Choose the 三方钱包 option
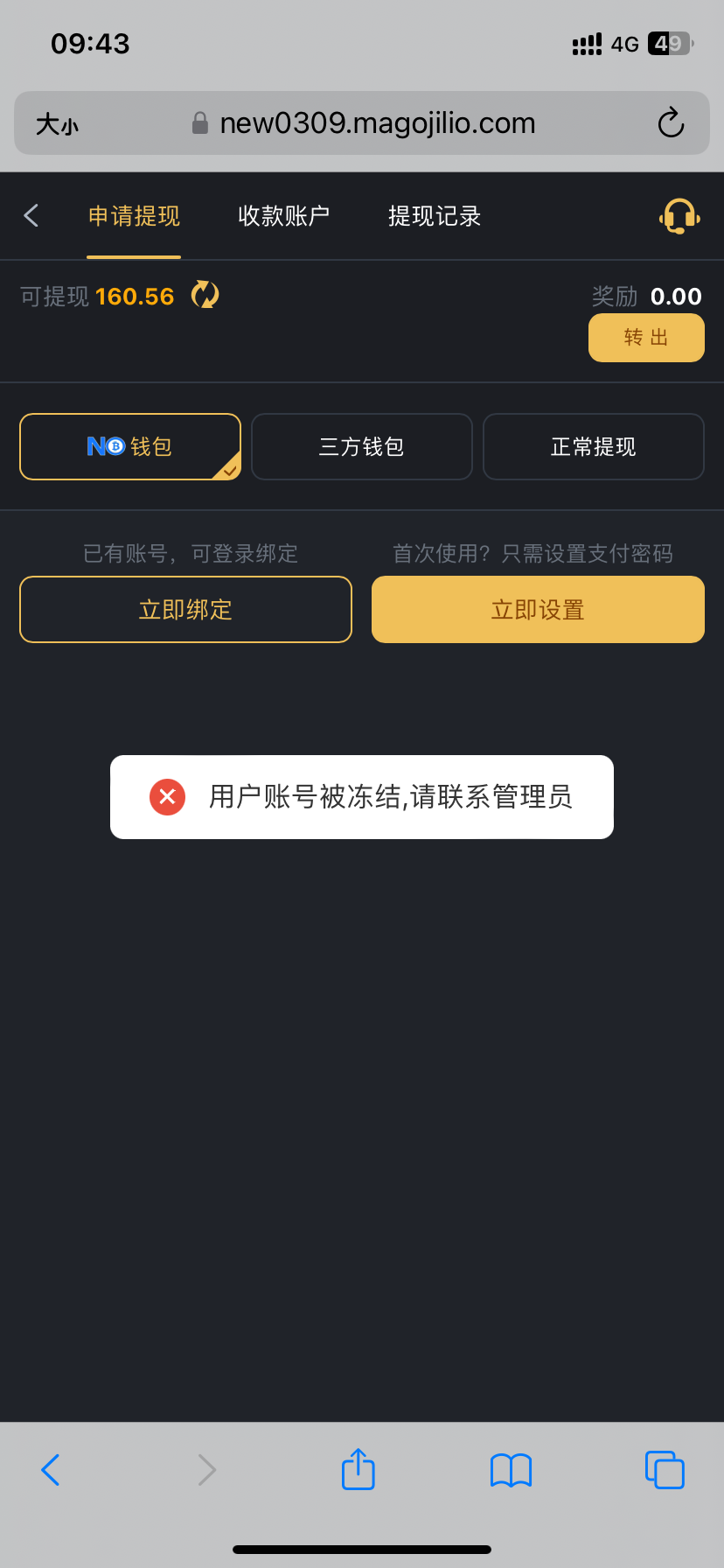 click(362, 446)
